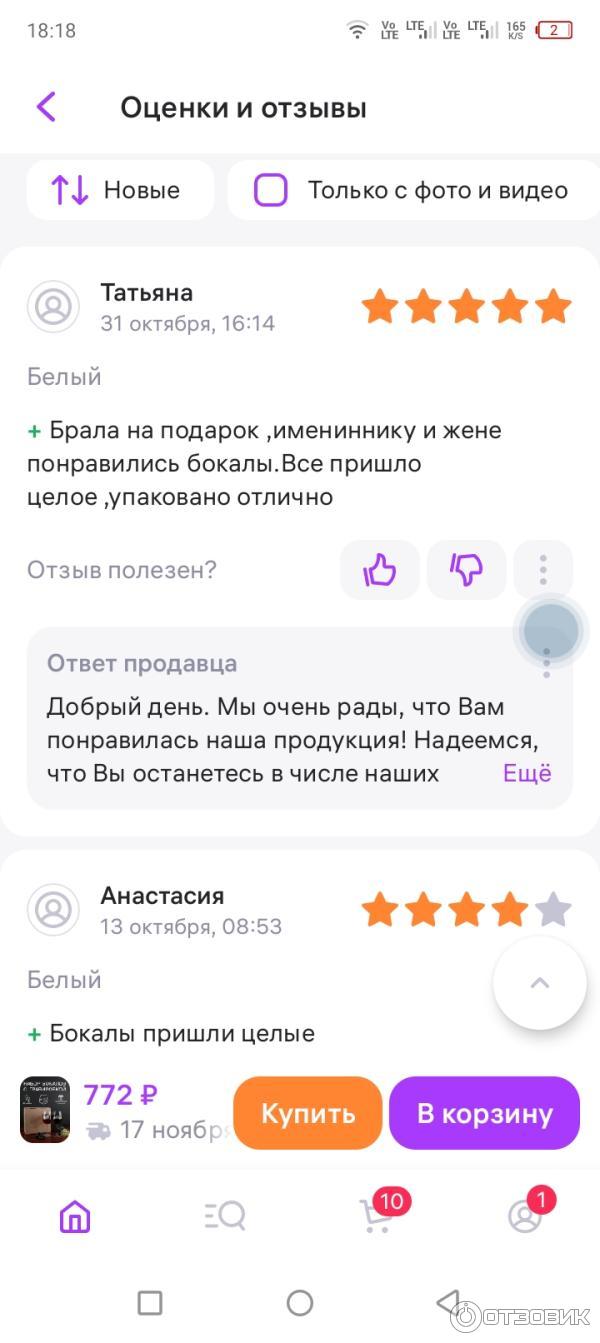Open the «Новые» sort options
600x1343 pixels.
point(120,190)
